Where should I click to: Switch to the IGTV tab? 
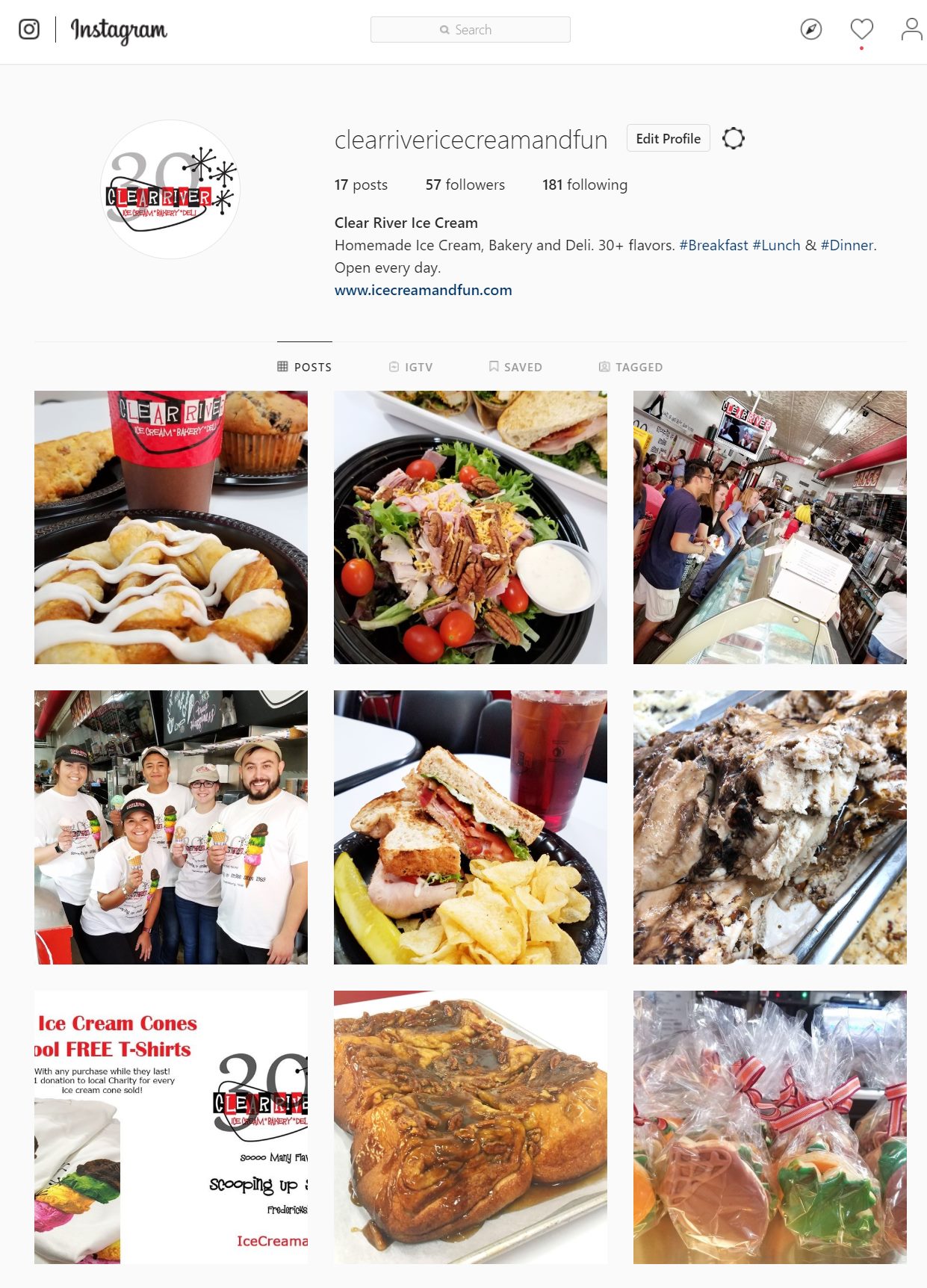coord(411,367)
